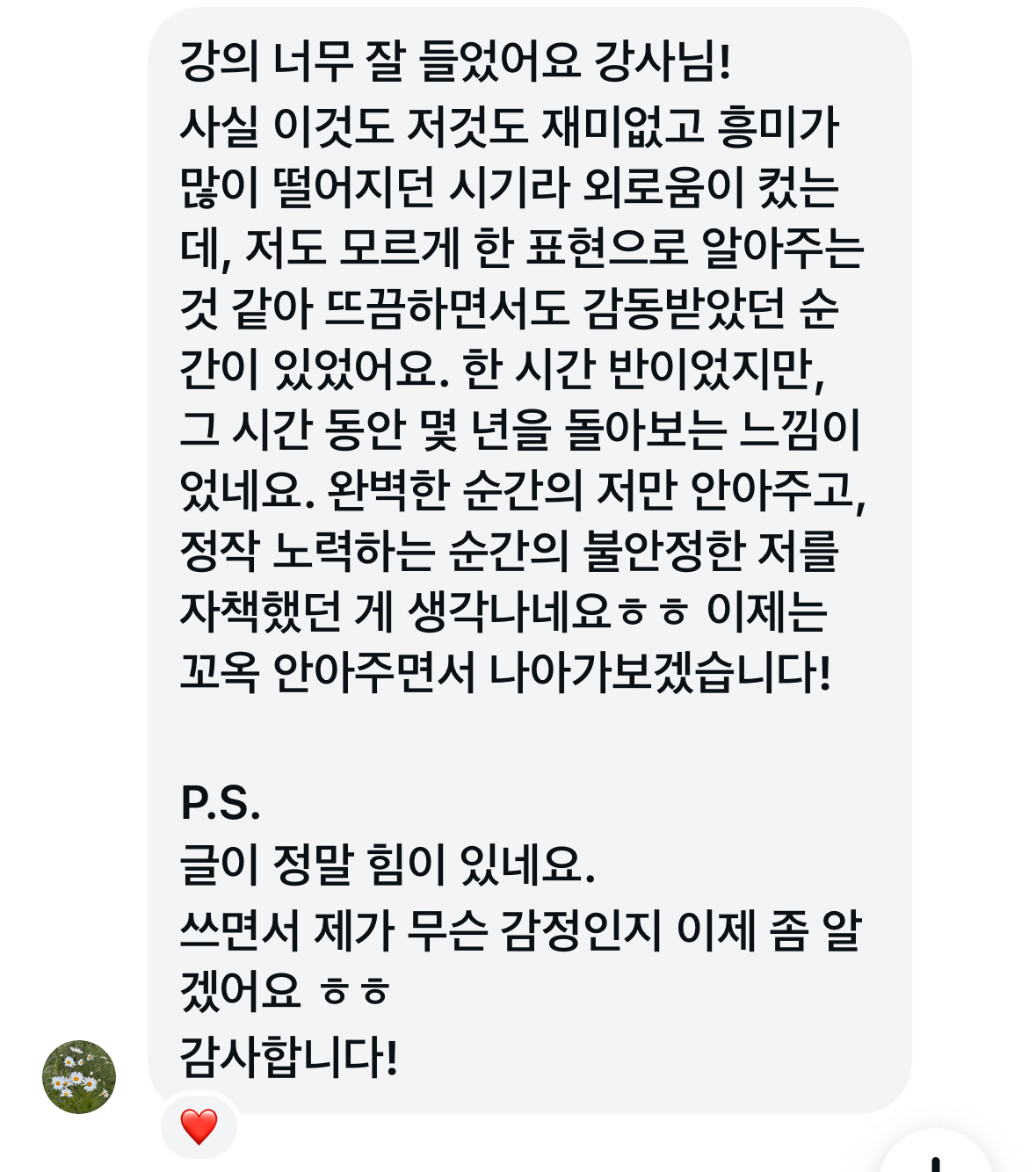Open the sender's daisy profile picture
Viewport: 1036px width, 1172px height.
click(79, 1077)
